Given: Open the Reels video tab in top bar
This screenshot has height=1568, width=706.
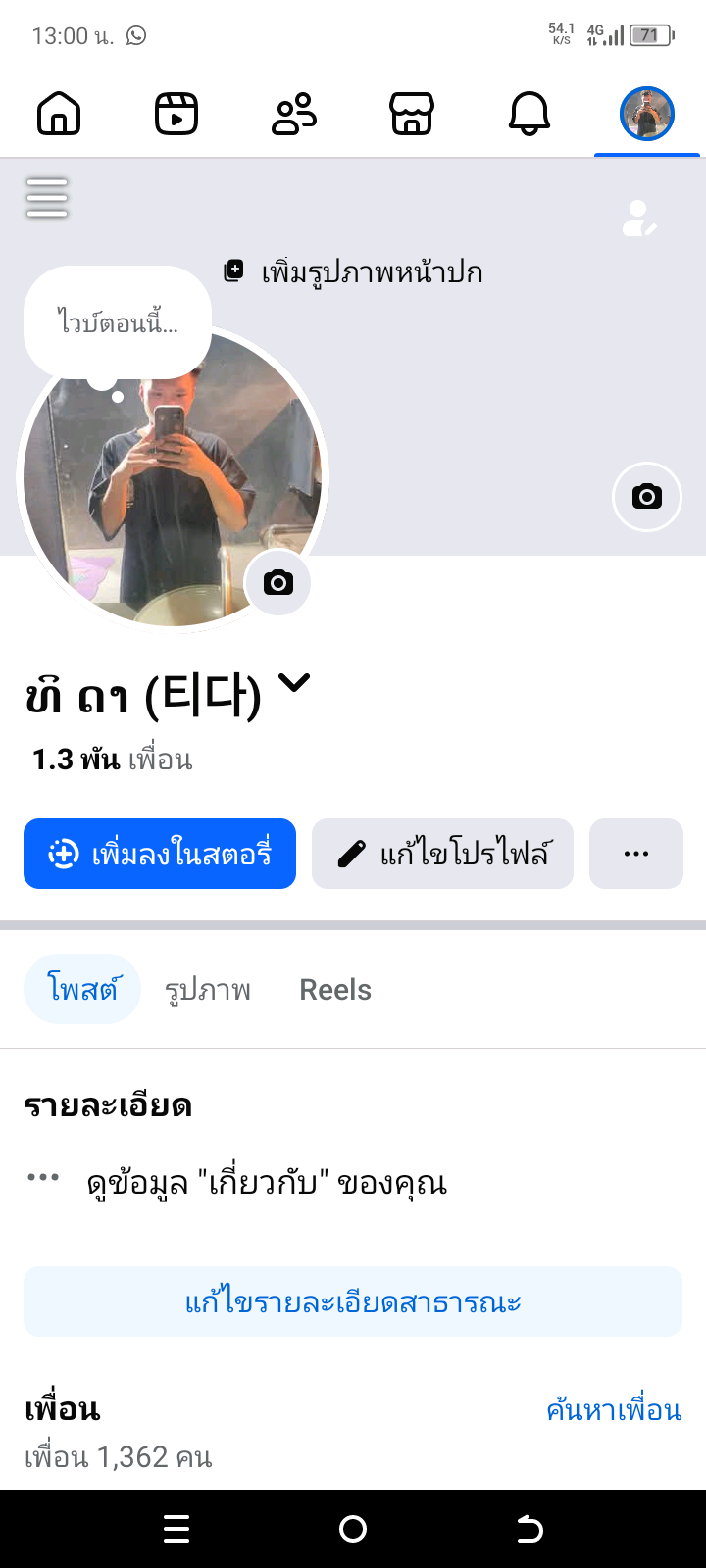Looking at the screenshot, I should (x=176, y=115).
